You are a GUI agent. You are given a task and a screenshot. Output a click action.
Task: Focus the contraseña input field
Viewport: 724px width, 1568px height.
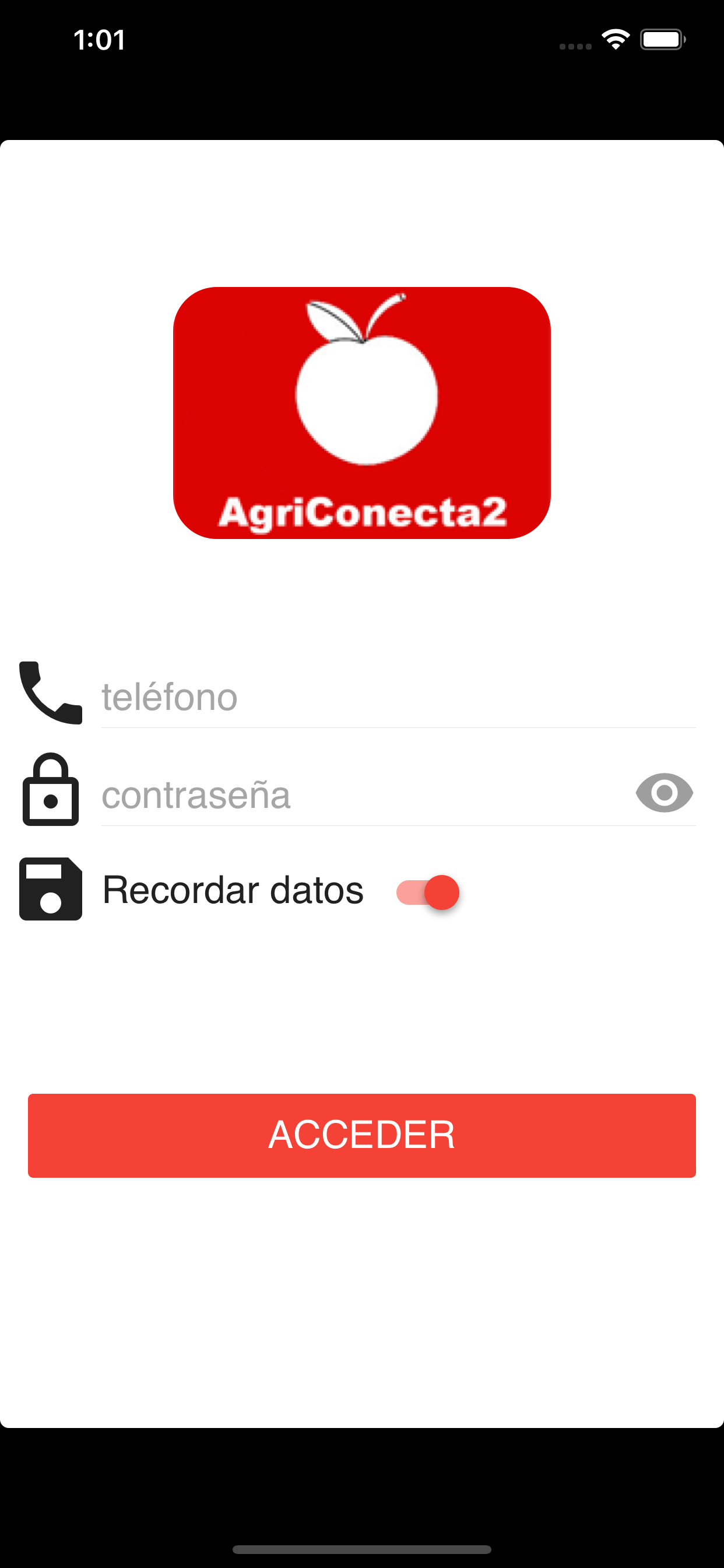point(365,794)
